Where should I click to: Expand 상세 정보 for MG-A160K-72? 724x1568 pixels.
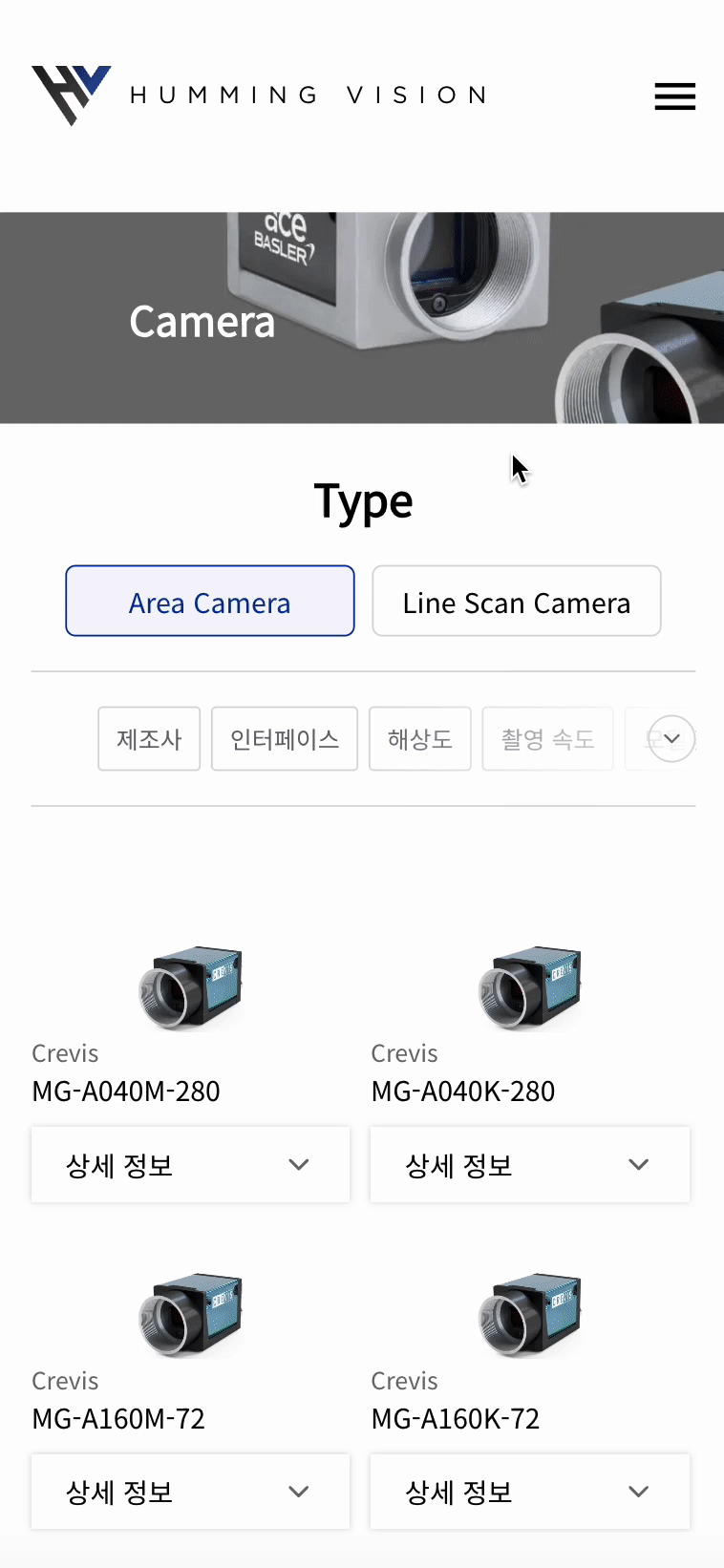[530, 1491]
